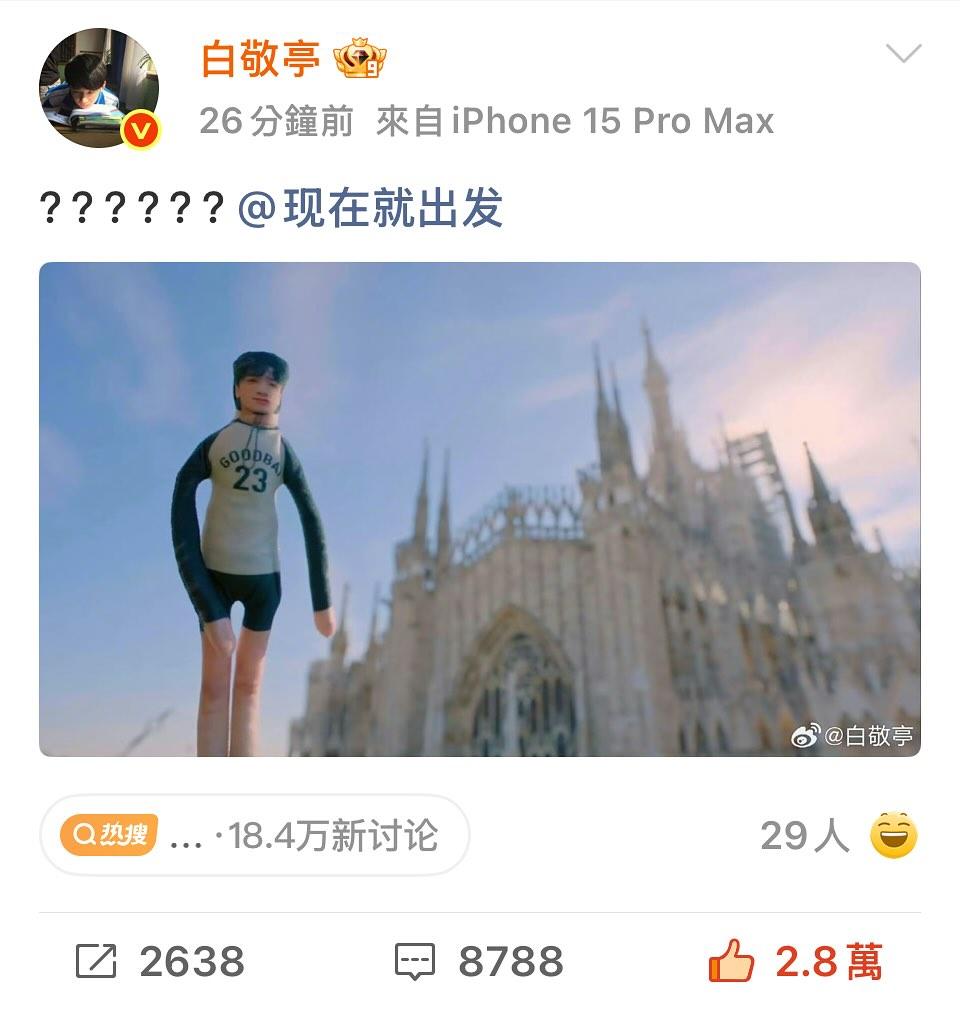
Task: Open 白敬亭's profile picture
Action: pos(98,89)
